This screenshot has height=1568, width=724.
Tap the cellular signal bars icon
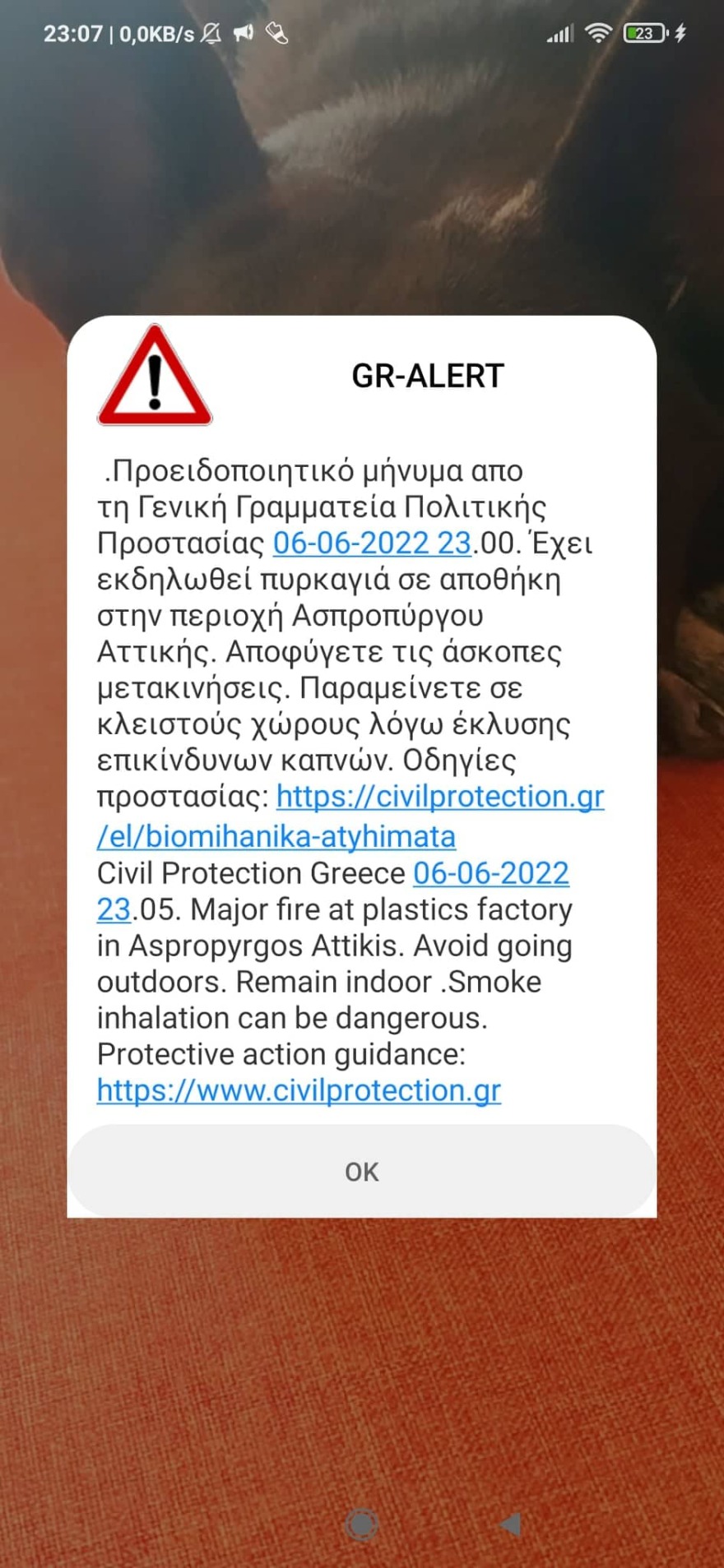tap(559, 32)
